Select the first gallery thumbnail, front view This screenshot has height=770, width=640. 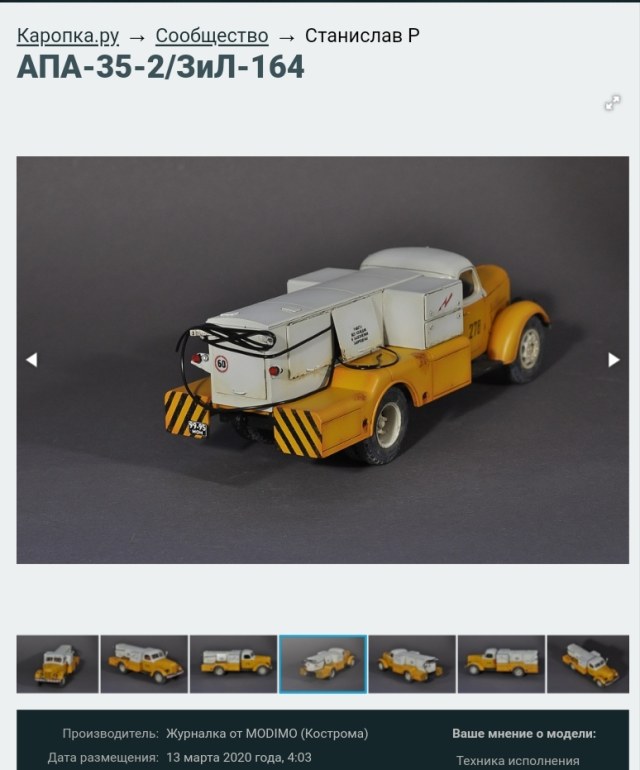tap(57, 664)
